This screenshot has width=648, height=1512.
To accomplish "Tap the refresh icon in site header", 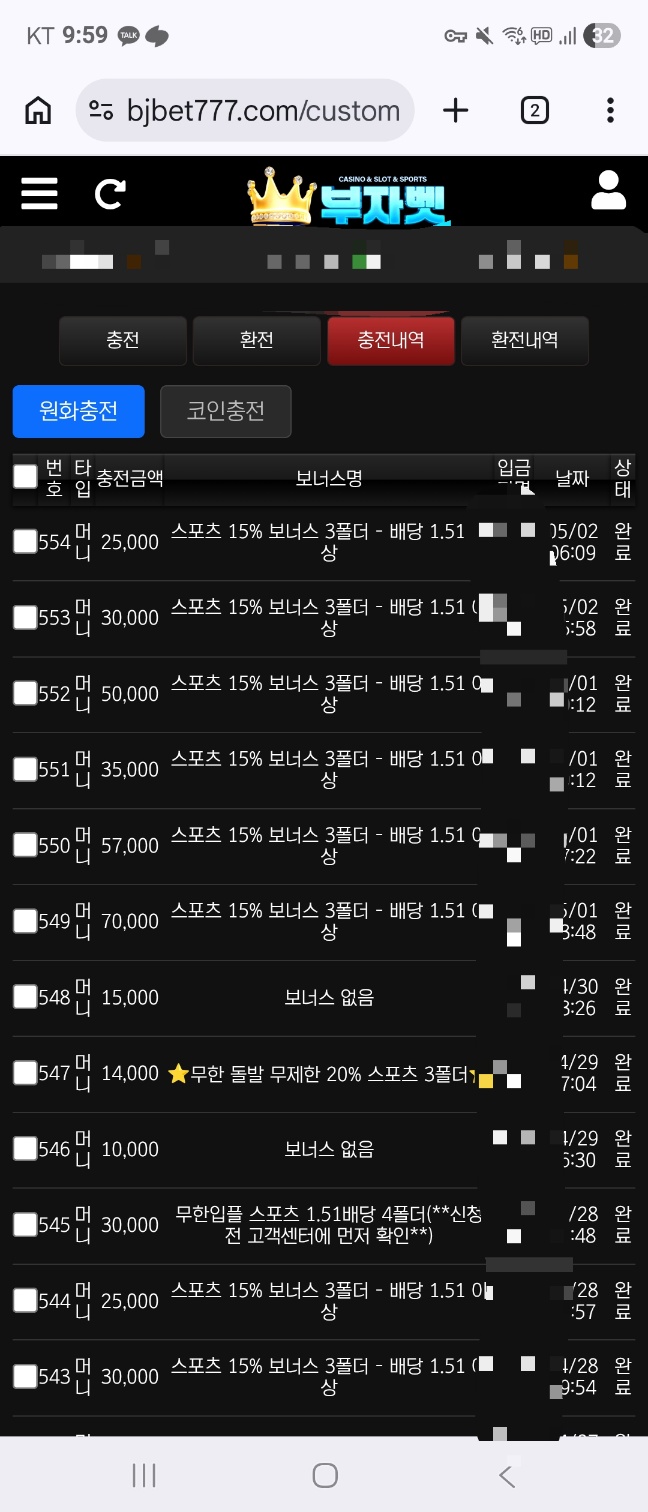I will [109, 193].
